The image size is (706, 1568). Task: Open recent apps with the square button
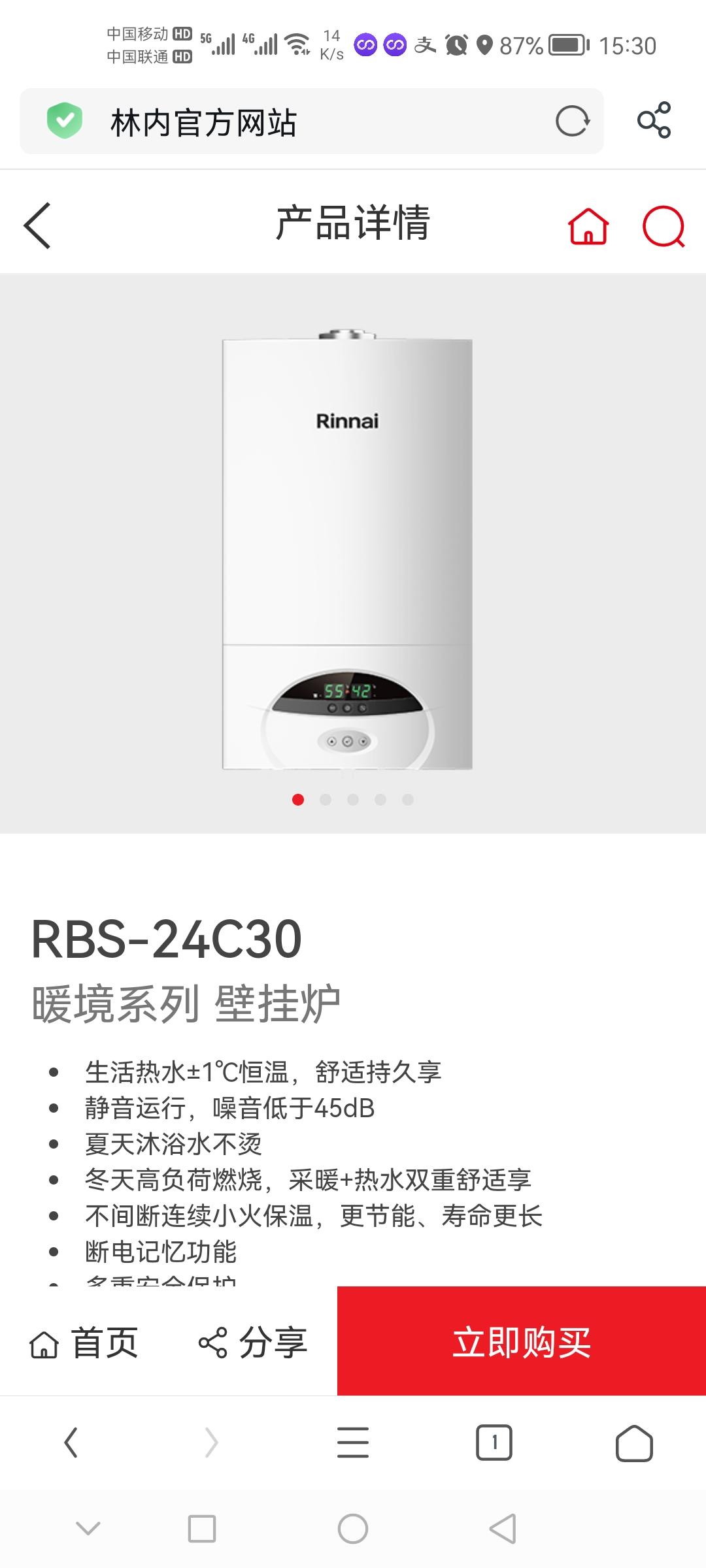(202, 1529)
